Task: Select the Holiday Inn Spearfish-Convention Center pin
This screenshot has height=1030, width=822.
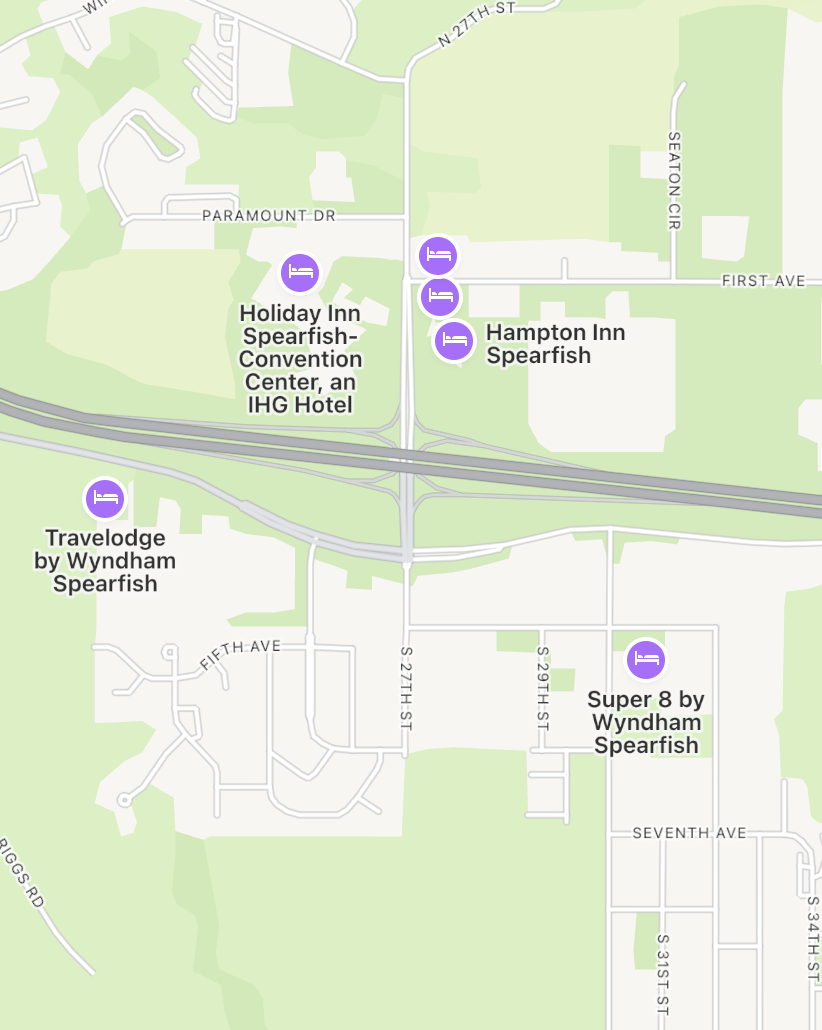Action: (299, 272)
